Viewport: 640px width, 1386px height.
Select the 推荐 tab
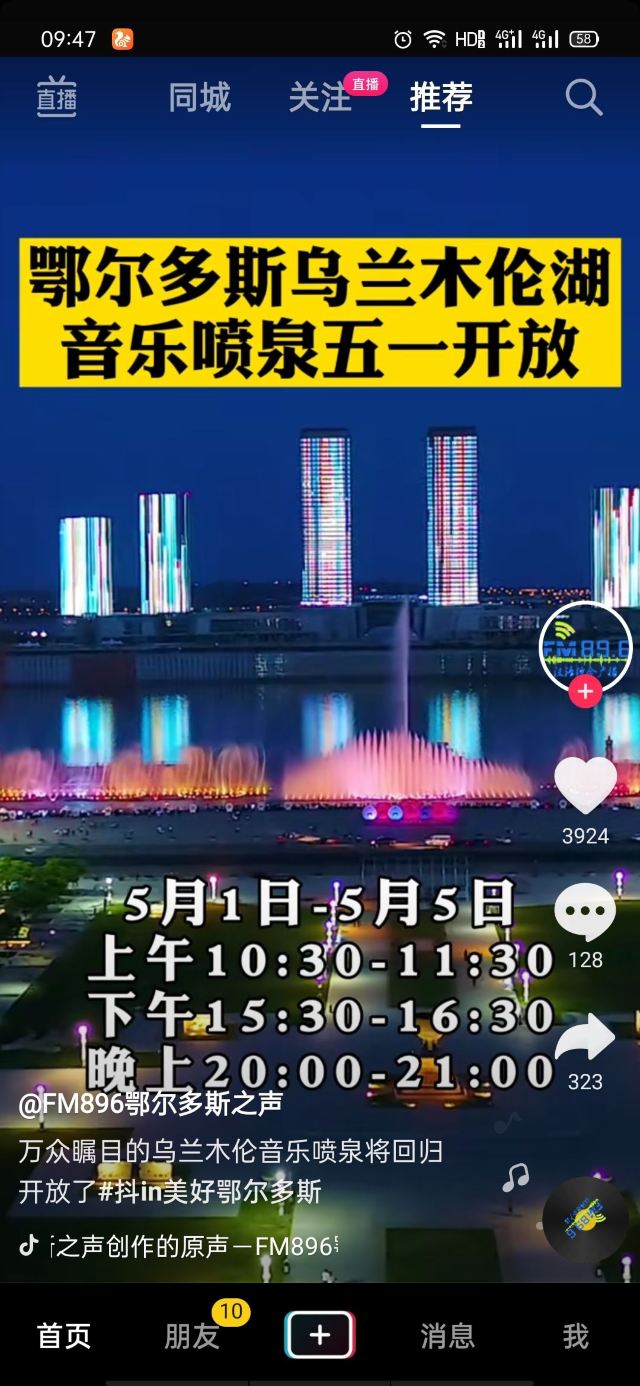[x=441, y=97]
